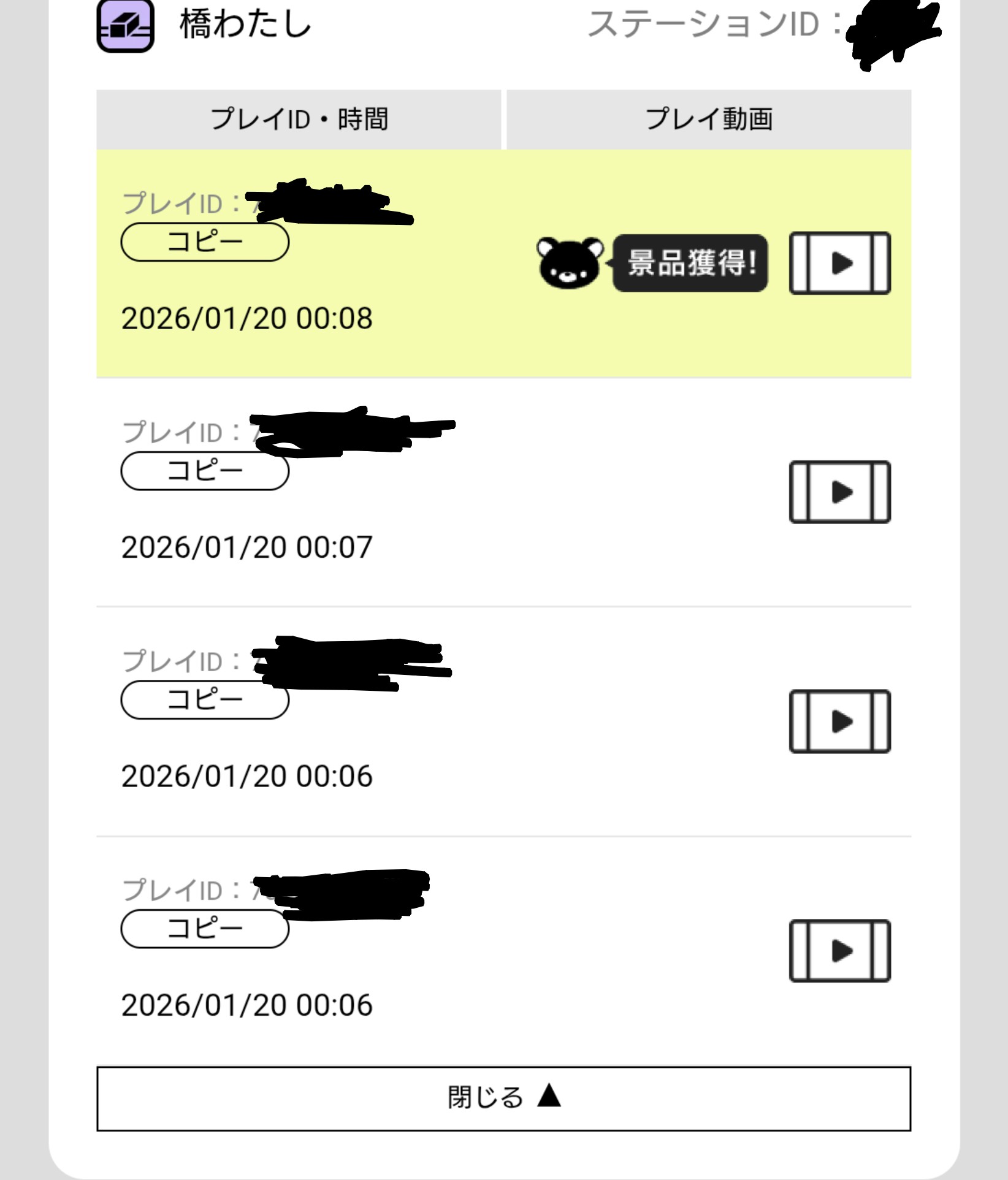This screenshot has height=1180, width=1008.
Task: Watch the play video of the 景品獲得 play
Action: point(839,263)
